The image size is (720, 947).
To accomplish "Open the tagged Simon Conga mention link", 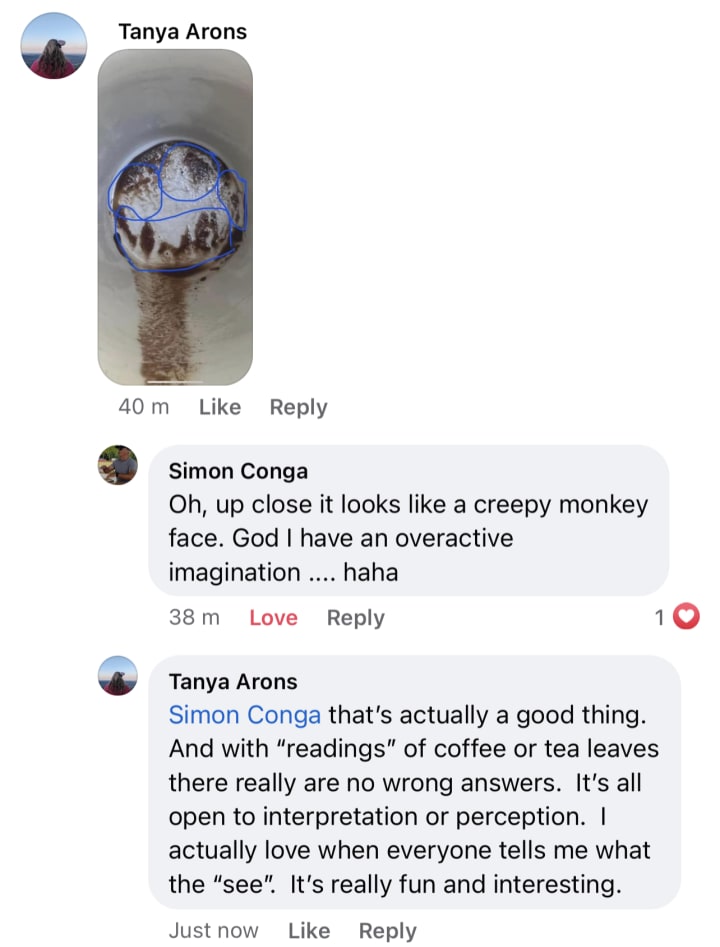I will point(245,715).
